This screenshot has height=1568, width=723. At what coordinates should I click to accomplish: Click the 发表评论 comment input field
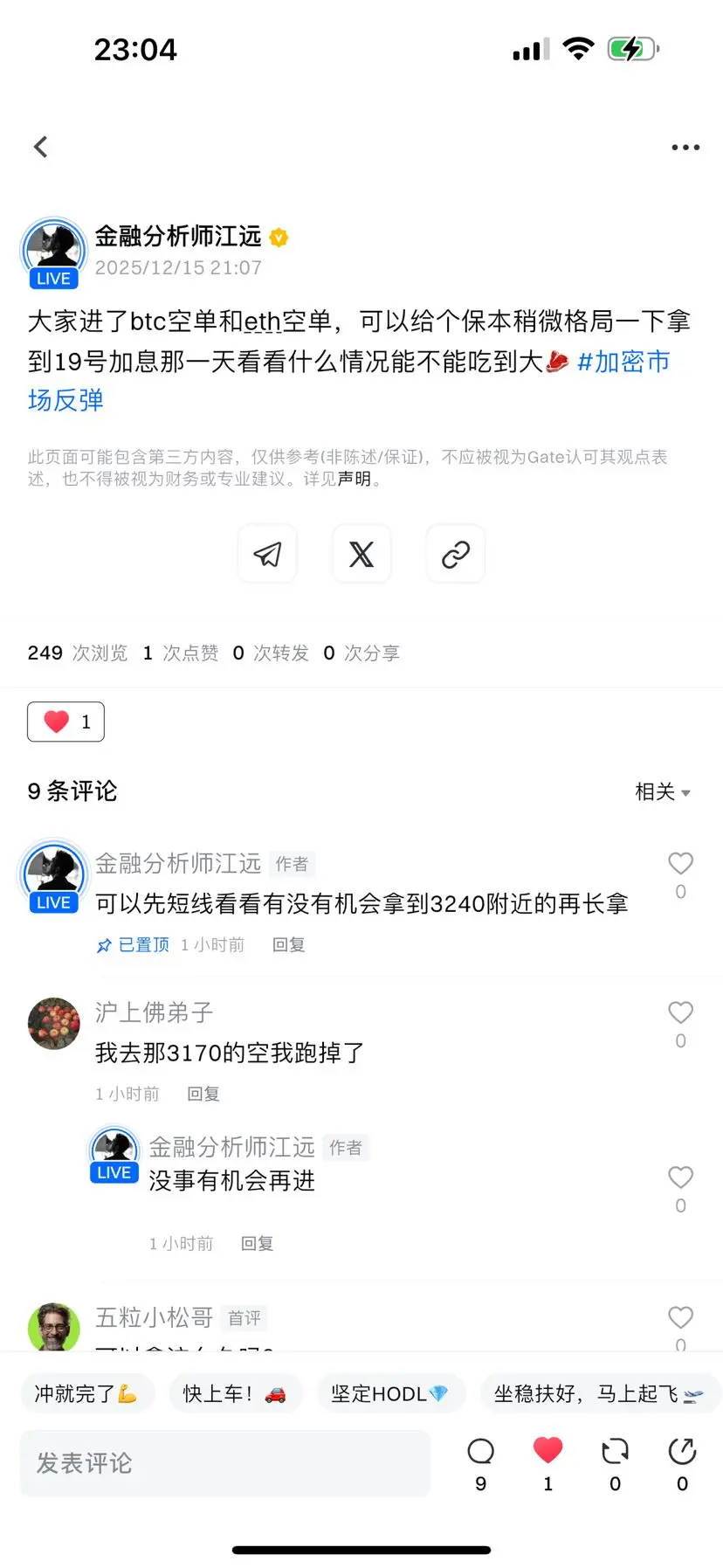coord(224,1462)
